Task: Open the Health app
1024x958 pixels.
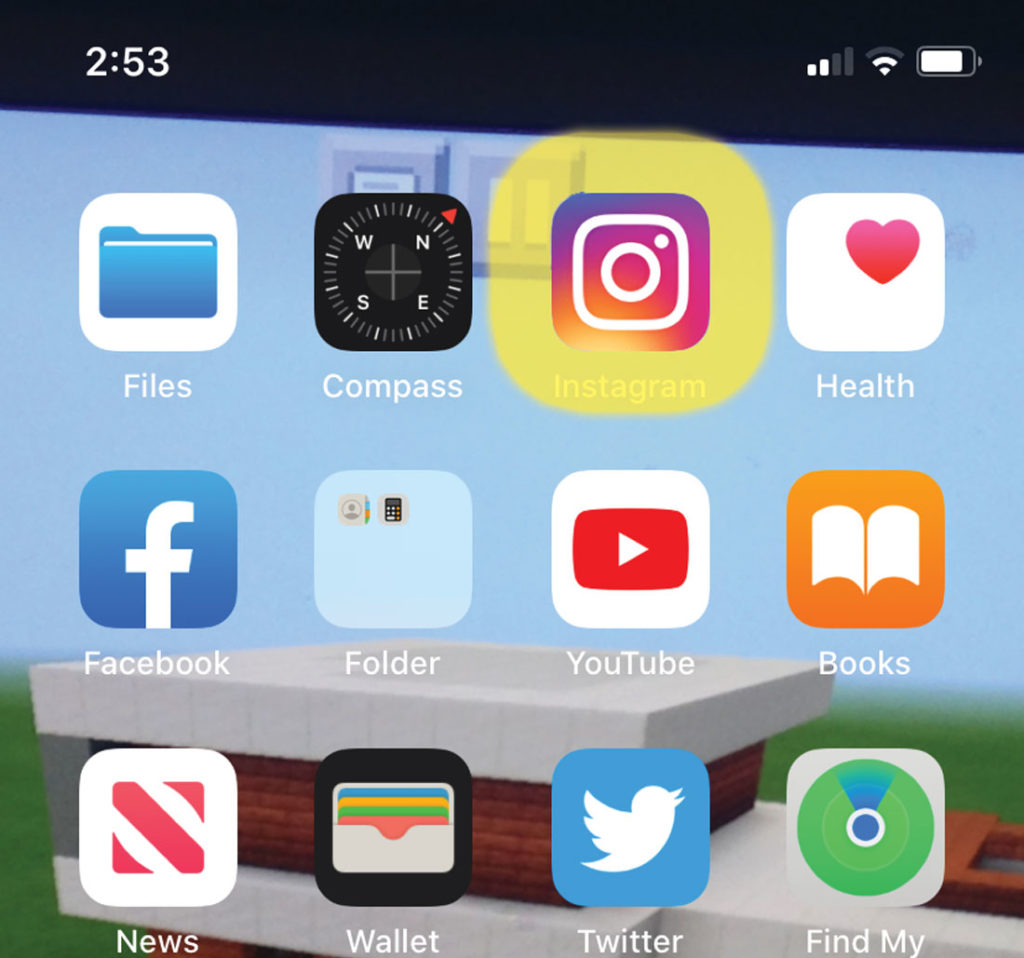Action: [x=865, y=272]
